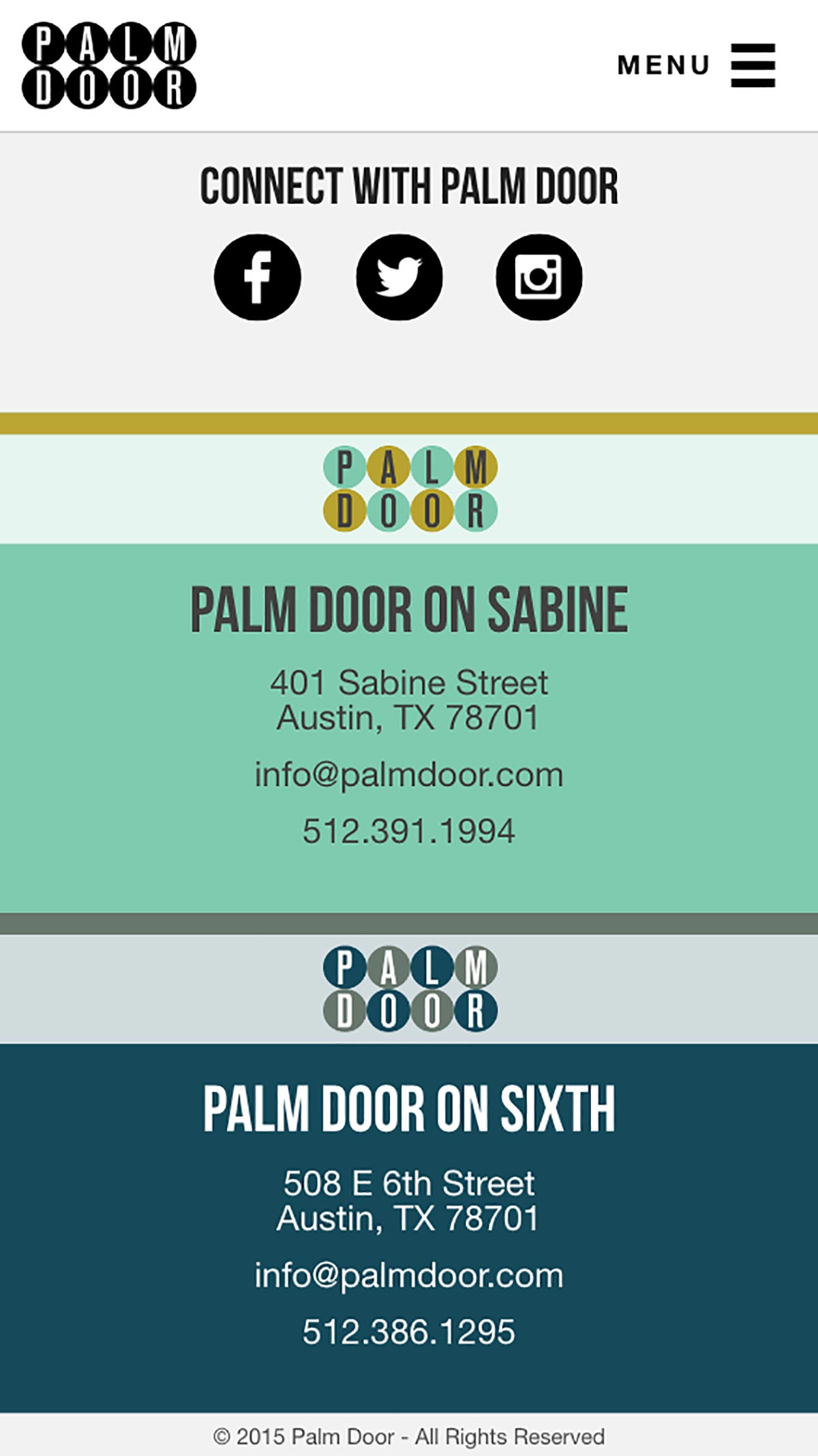Open Palm Door's Facebook page

tap(258, 278)
